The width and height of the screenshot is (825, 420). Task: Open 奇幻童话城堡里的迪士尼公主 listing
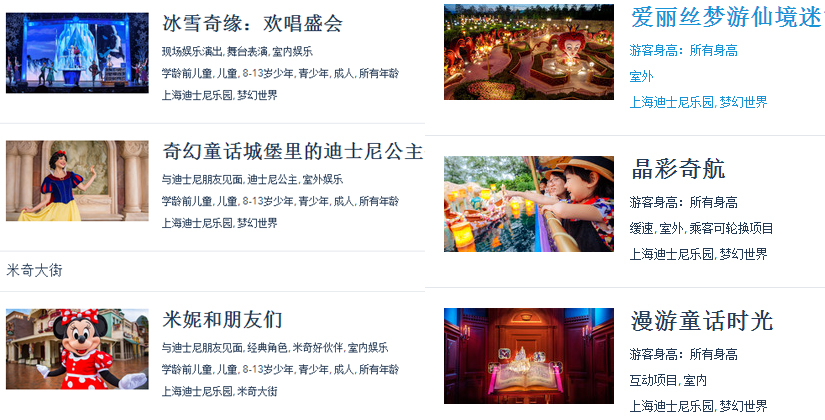292,152
